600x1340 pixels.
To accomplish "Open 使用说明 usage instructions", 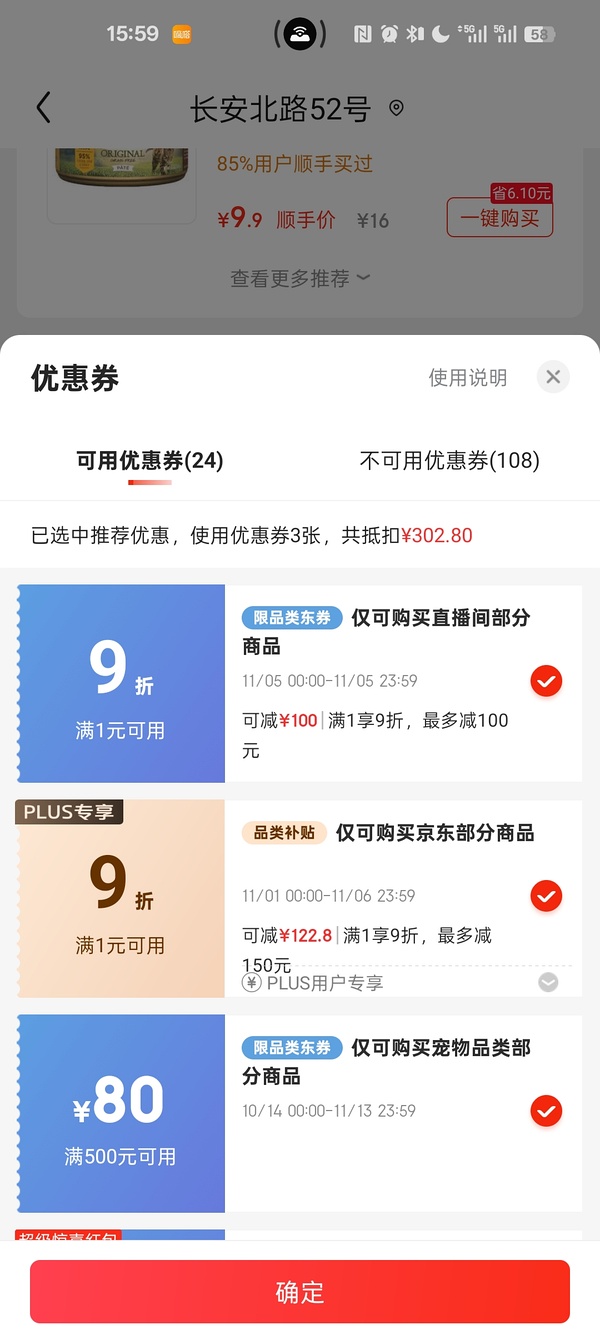I will 467,378.
